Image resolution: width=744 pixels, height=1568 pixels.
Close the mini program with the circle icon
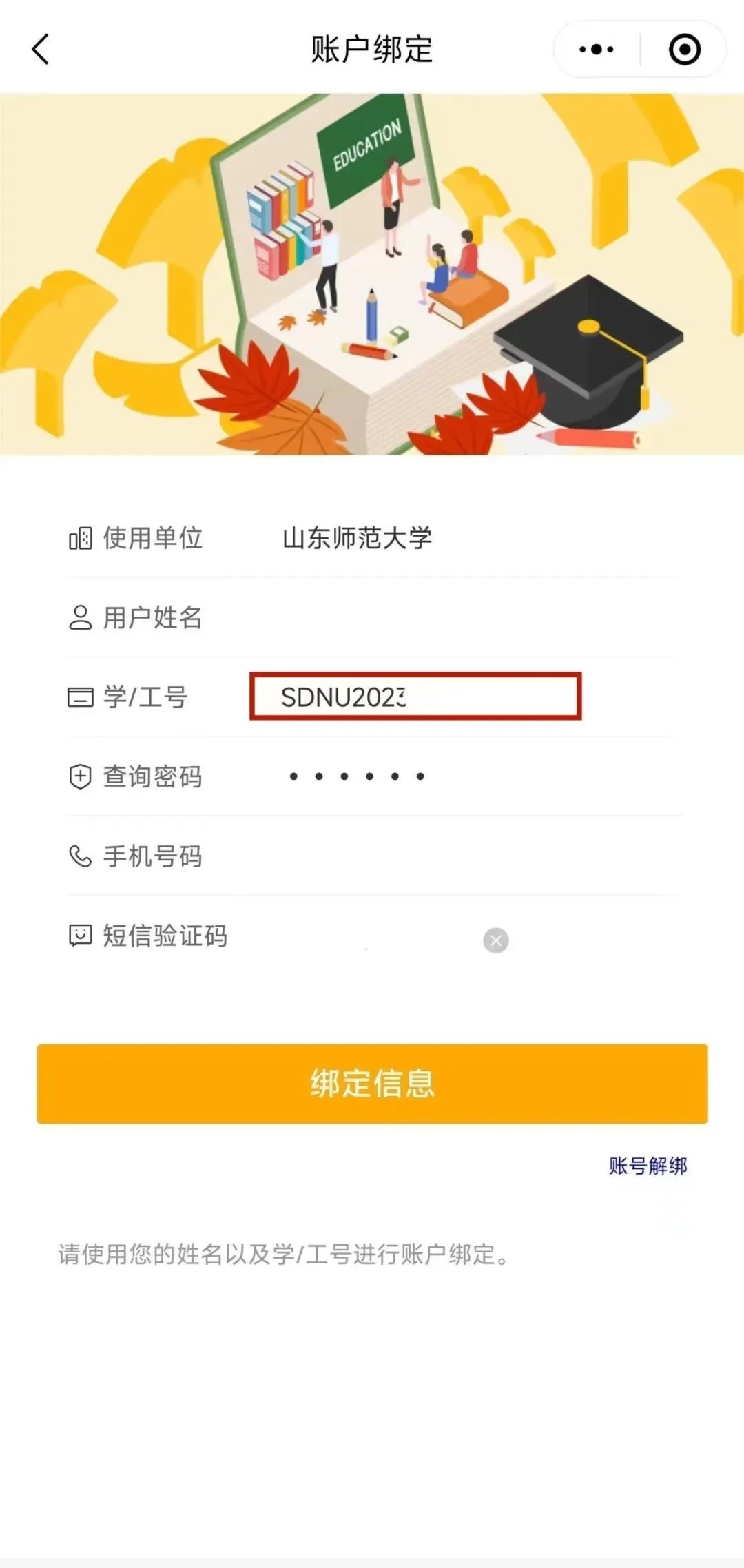coord(684,50)
